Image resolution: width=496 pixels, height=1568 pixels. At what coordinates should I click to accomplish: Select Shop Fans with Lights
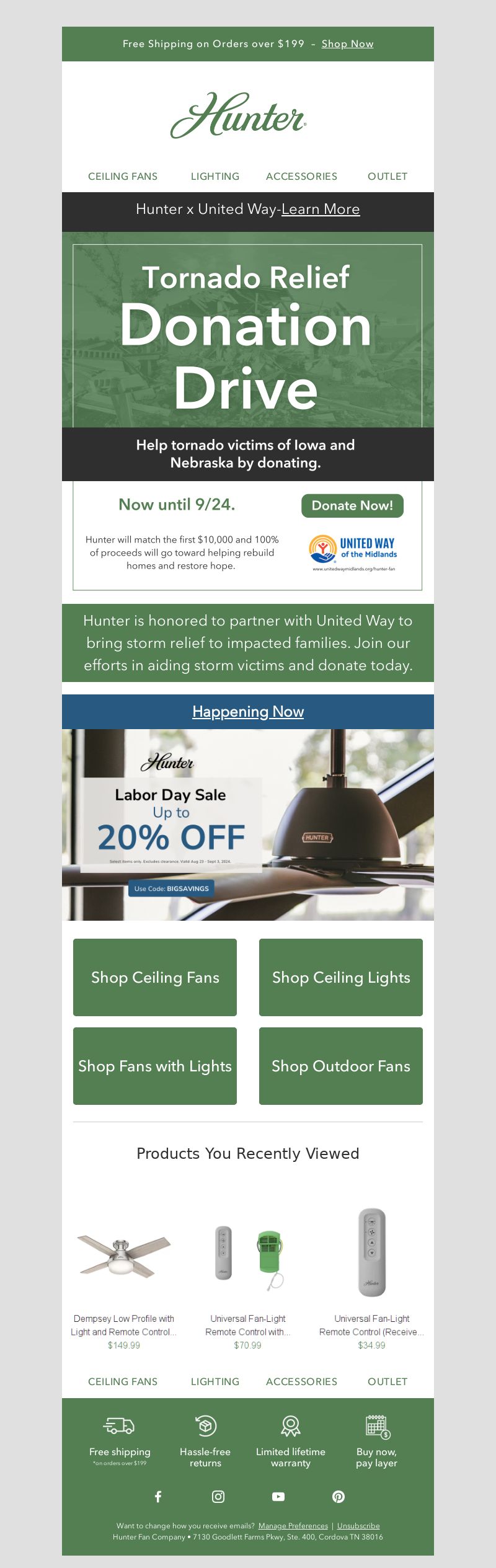tap(155, 1066)
